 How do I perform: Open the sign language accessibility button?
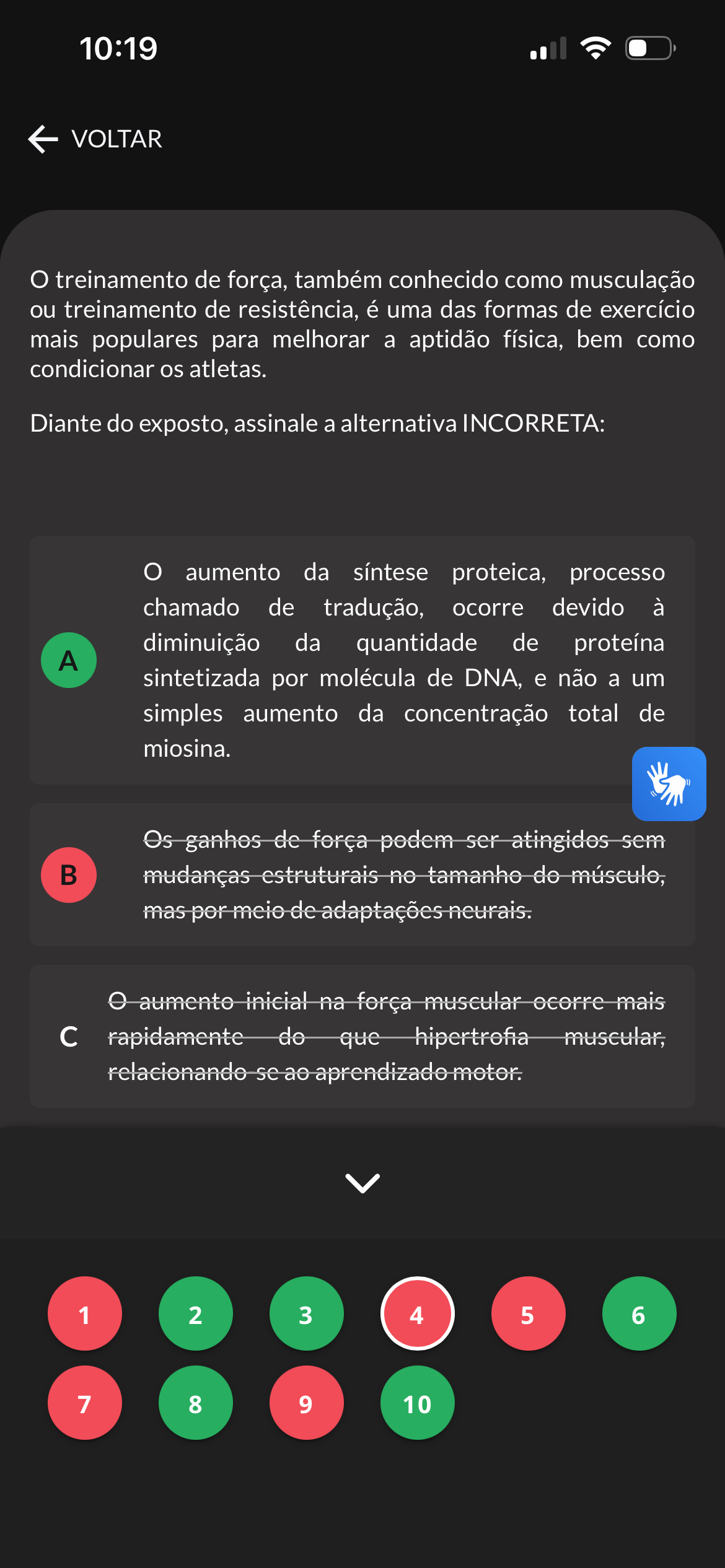669,783
